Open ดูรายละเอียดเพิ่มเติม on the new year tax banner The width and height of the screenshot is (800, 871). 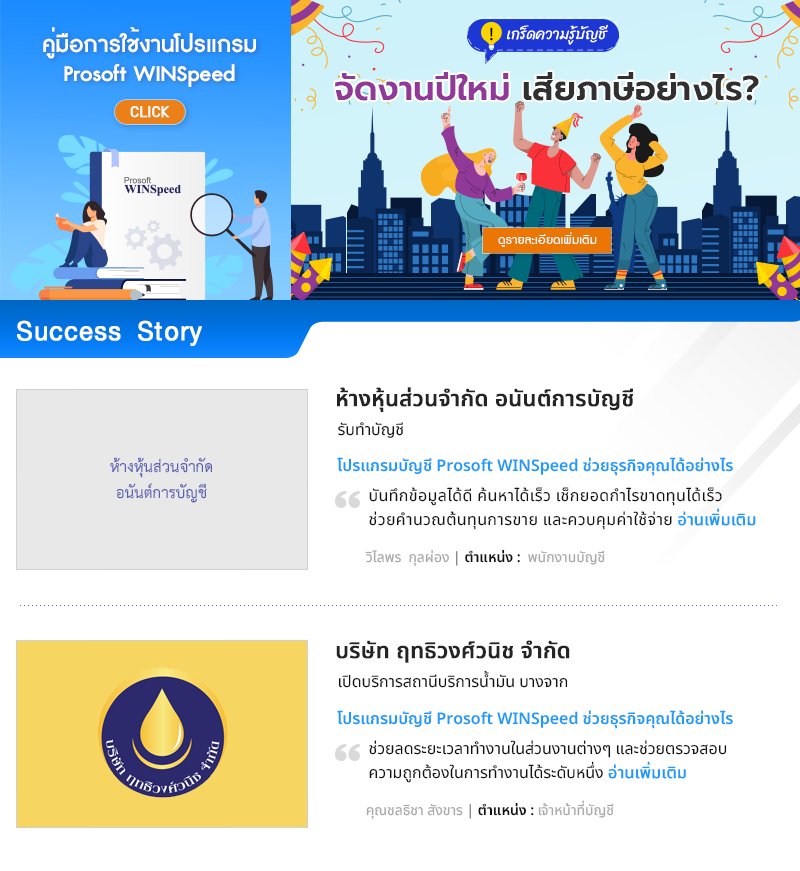tap(547, 241)
